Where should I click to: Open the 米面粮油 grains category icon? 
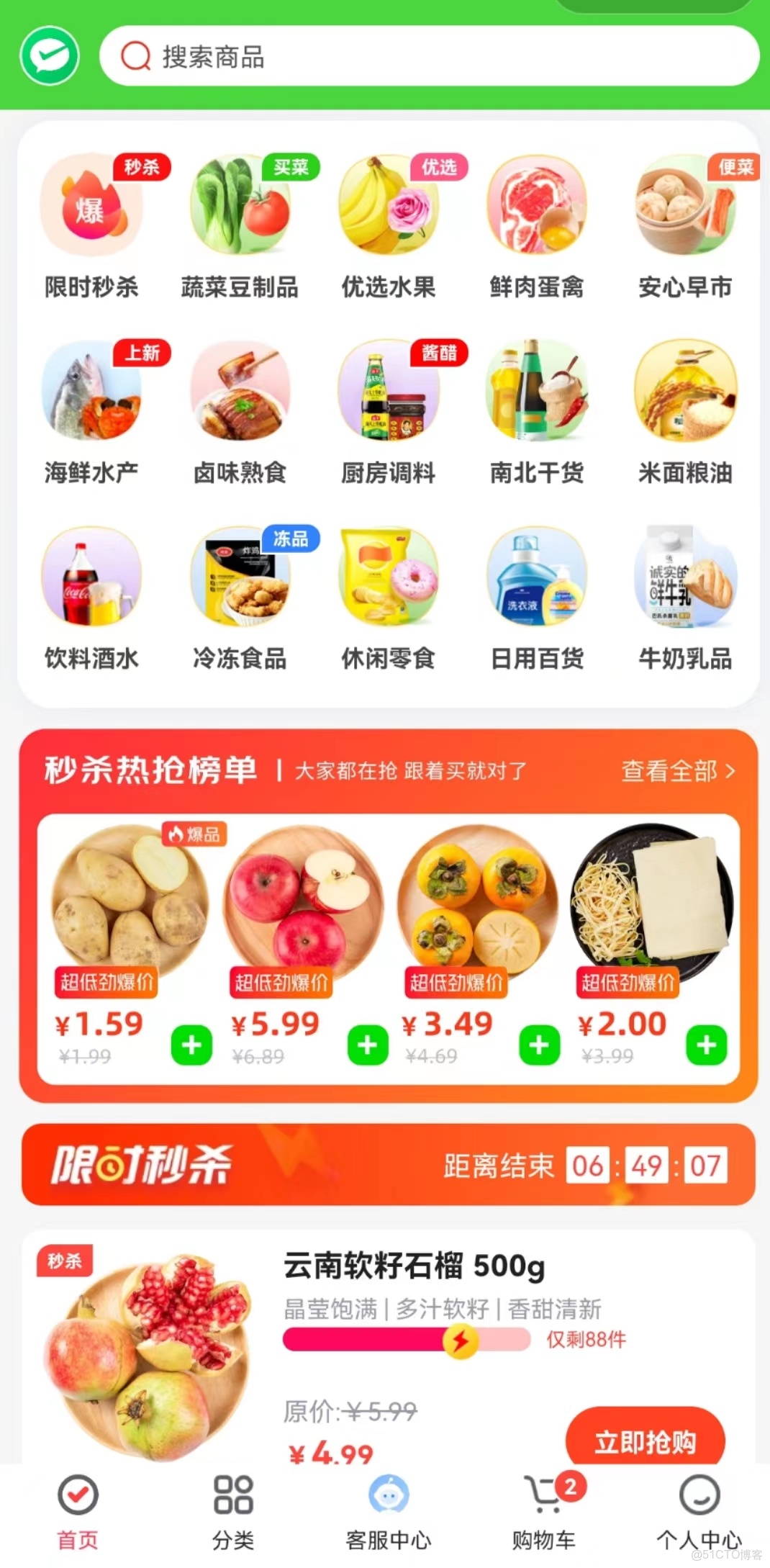pyautogui.click(x=685, y=392)
